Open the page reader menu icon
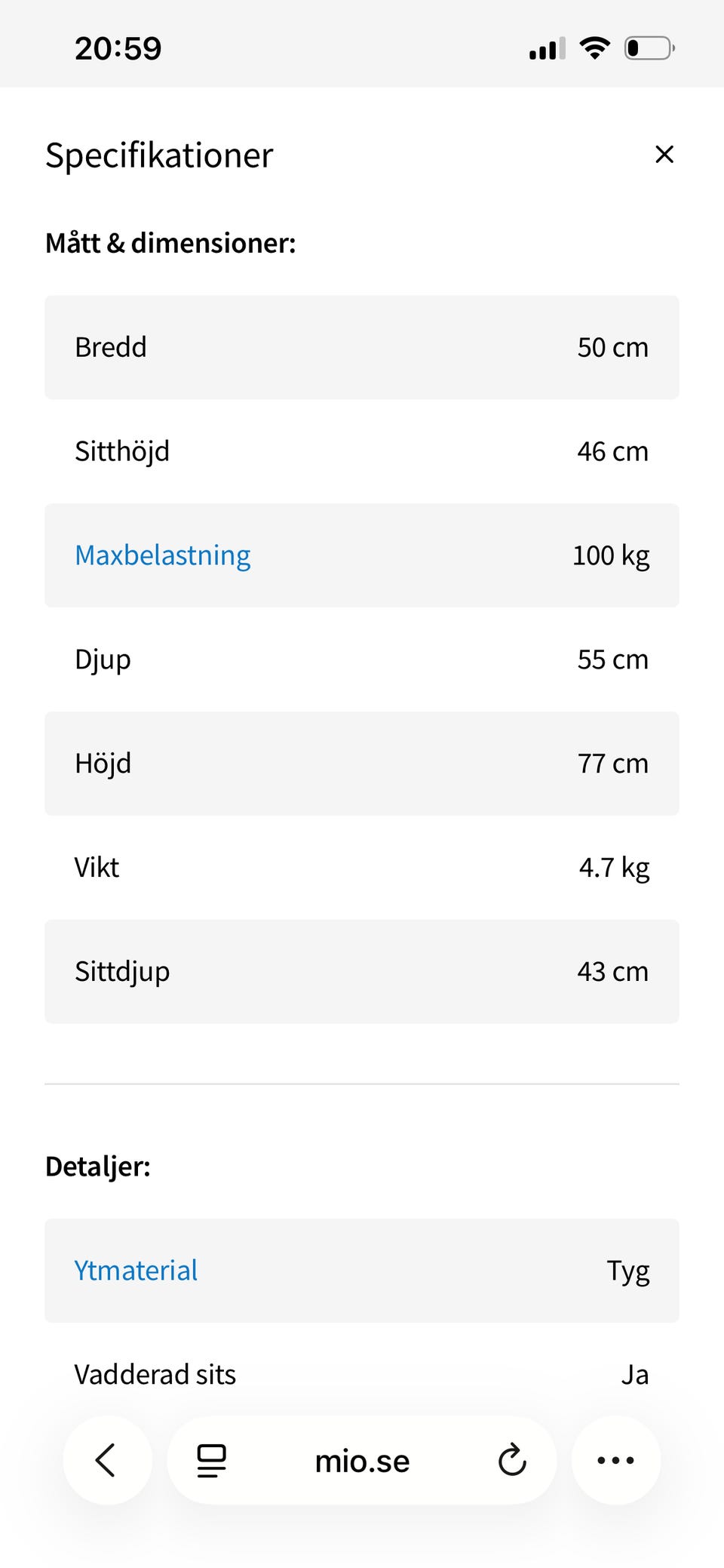 pos(211,1460)
